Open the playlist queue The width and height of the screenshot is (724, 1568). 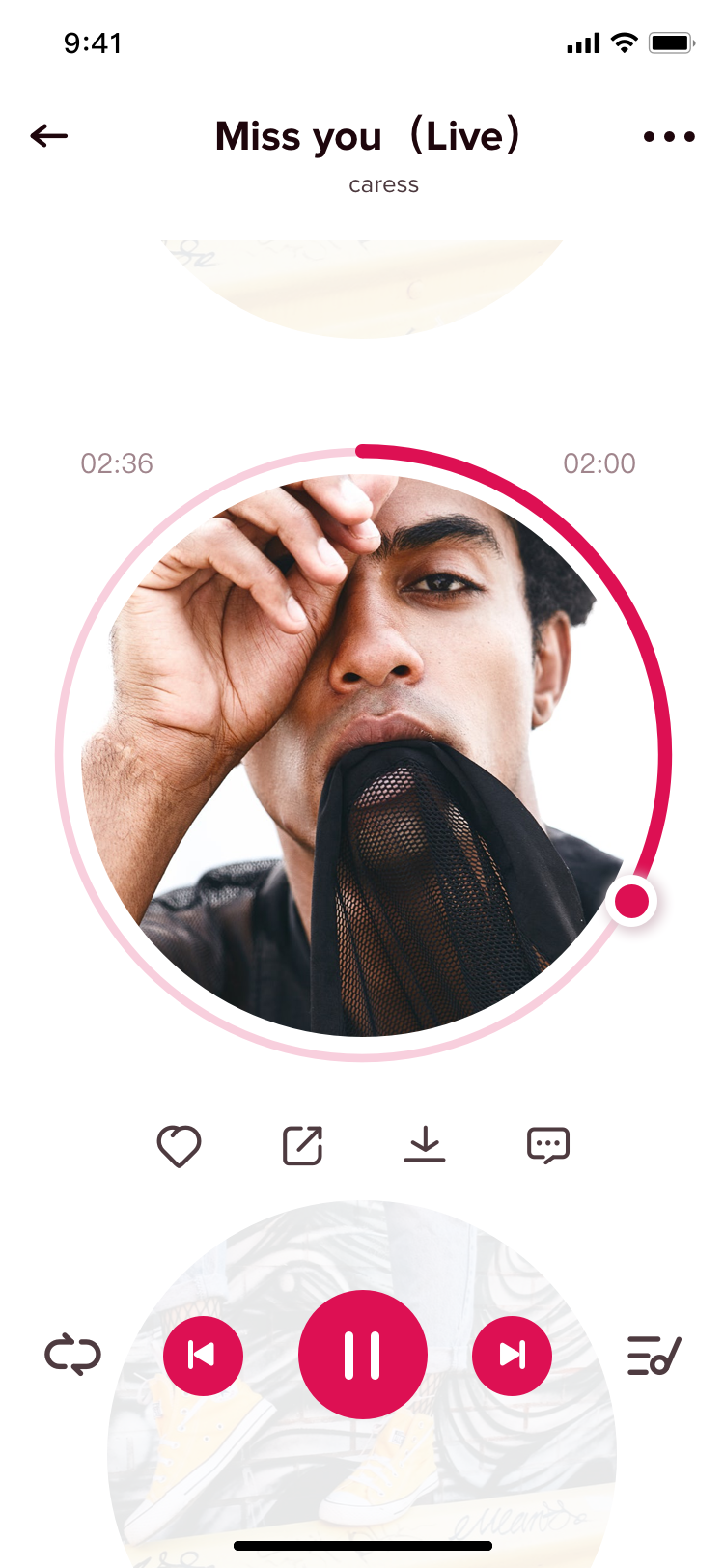tap(654, 1356)
